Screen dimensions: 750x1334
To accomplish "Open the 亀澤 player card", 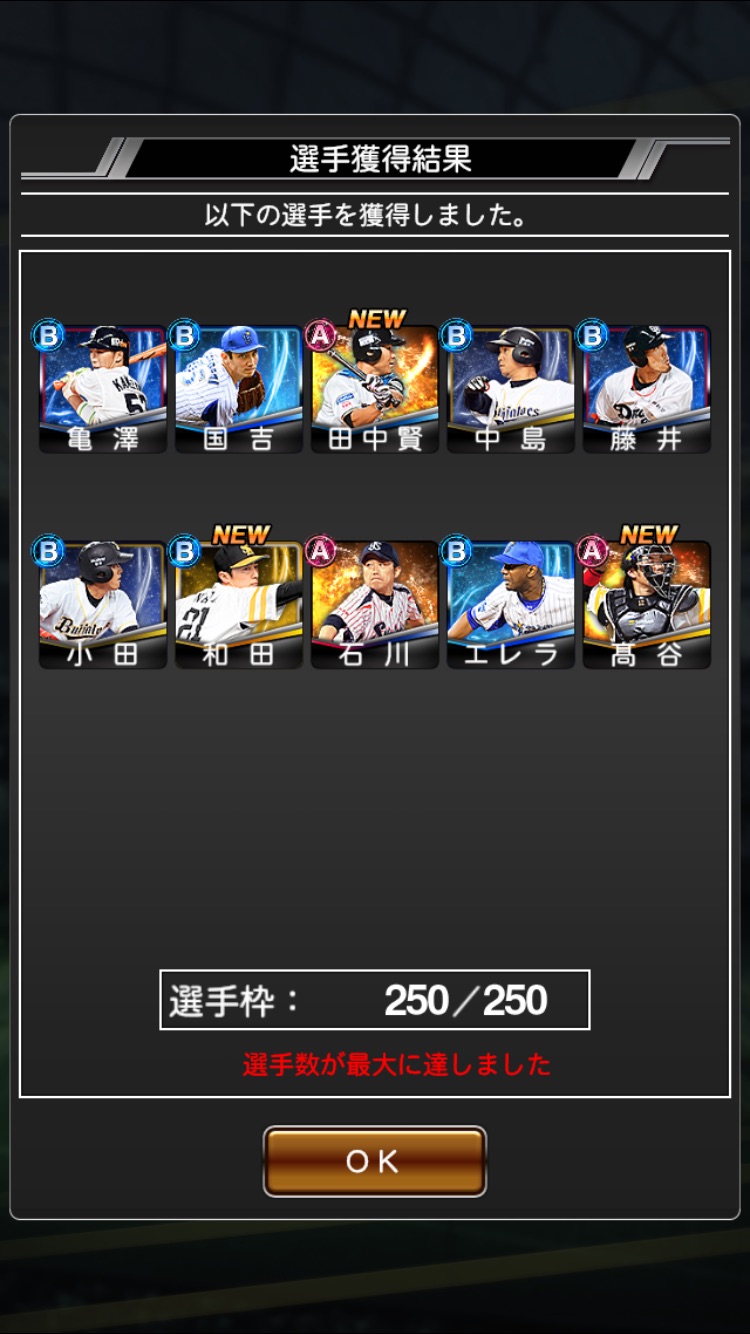I will (103, 388).
